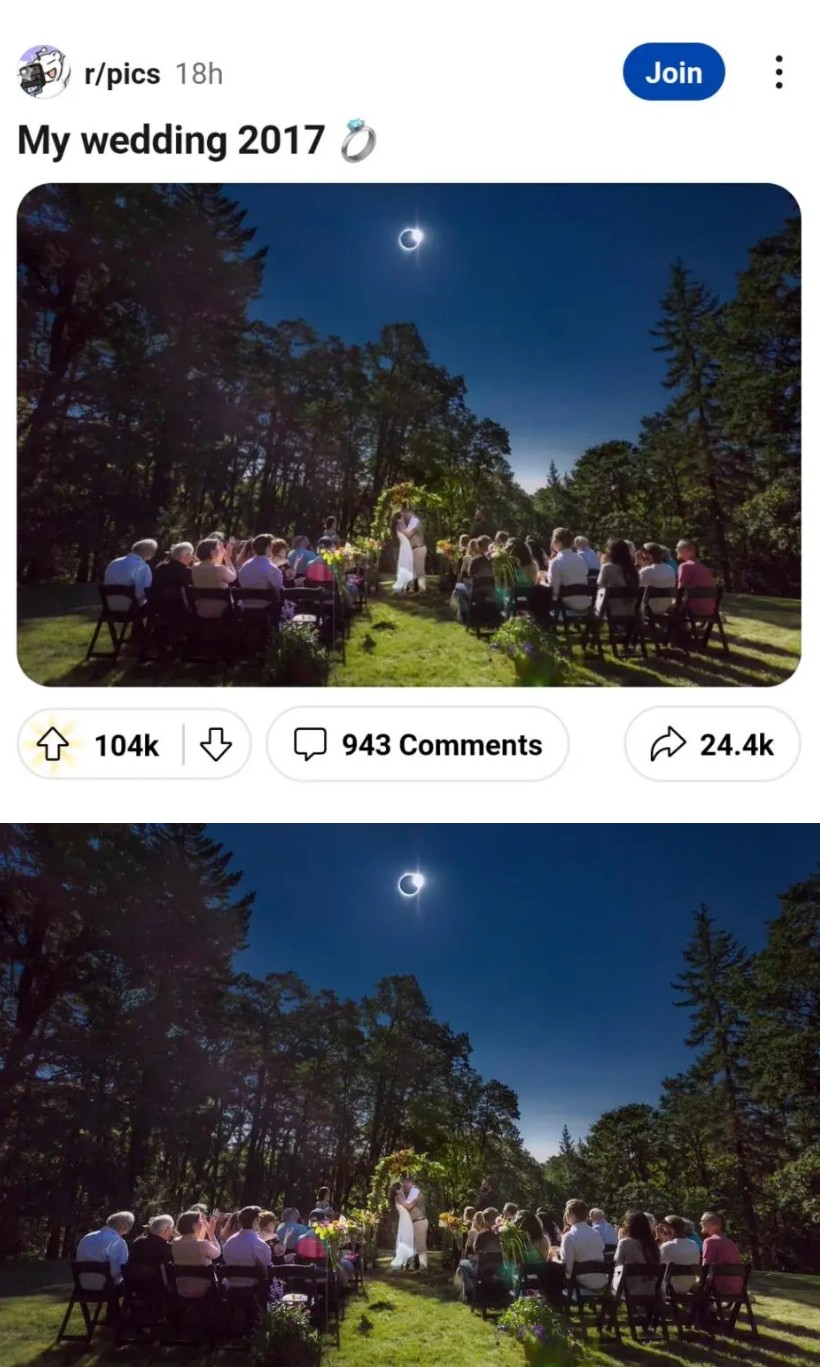The image size is (820, 1367).
Task: Downvote the My wedding 2017 post
Action: [216, 744]
